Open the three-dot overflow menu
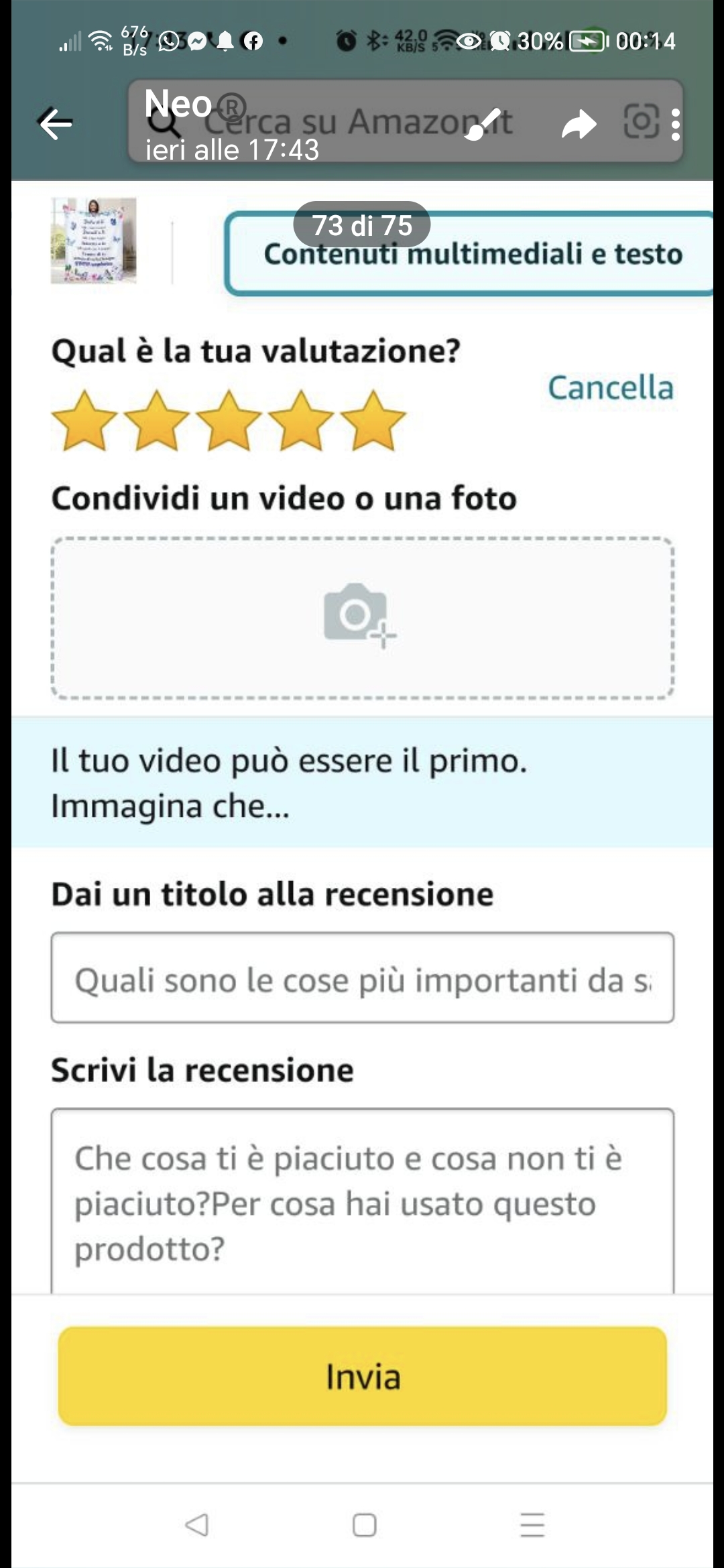 click(x=675, y=125)
